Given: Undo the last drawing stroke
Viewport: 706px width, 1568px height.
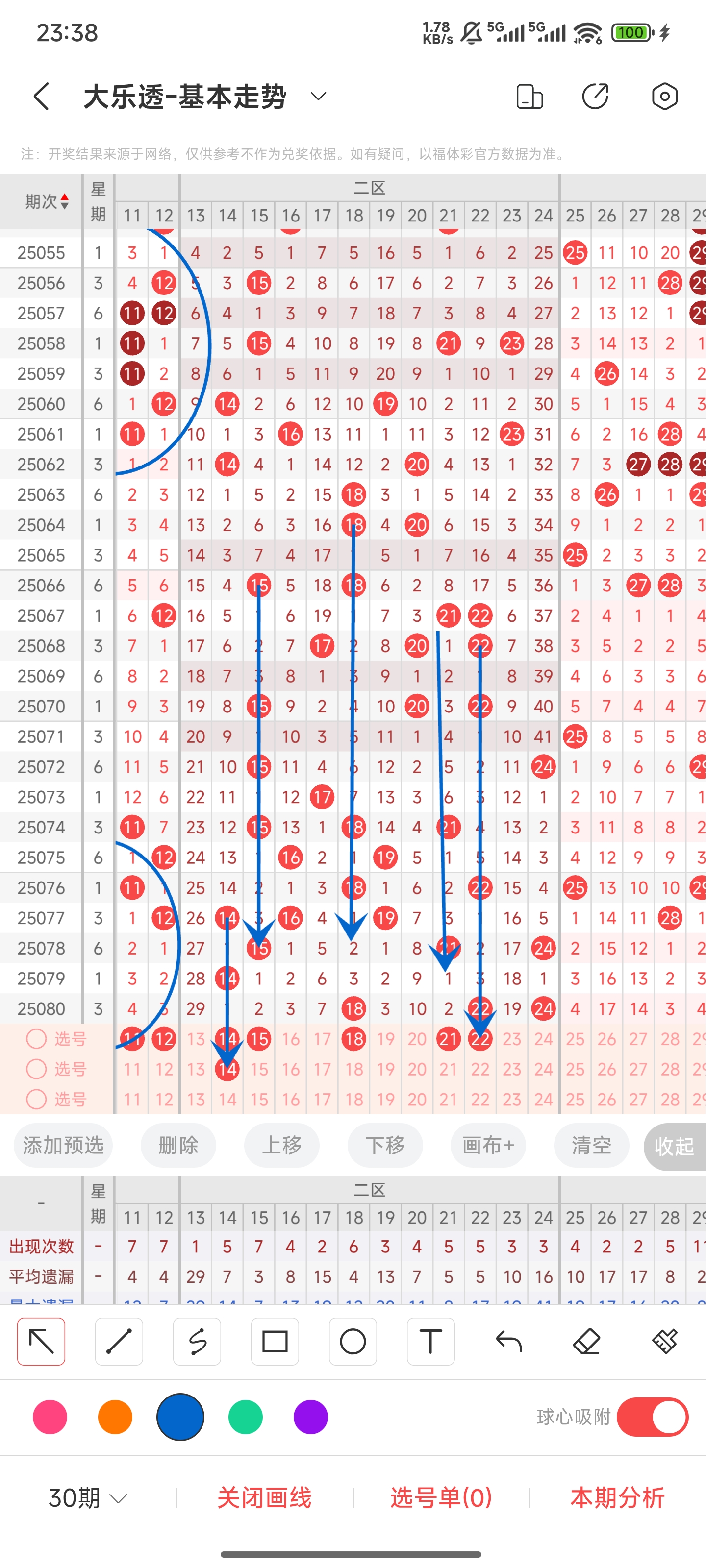Looking at the screenshot, I should [508, 1342].
